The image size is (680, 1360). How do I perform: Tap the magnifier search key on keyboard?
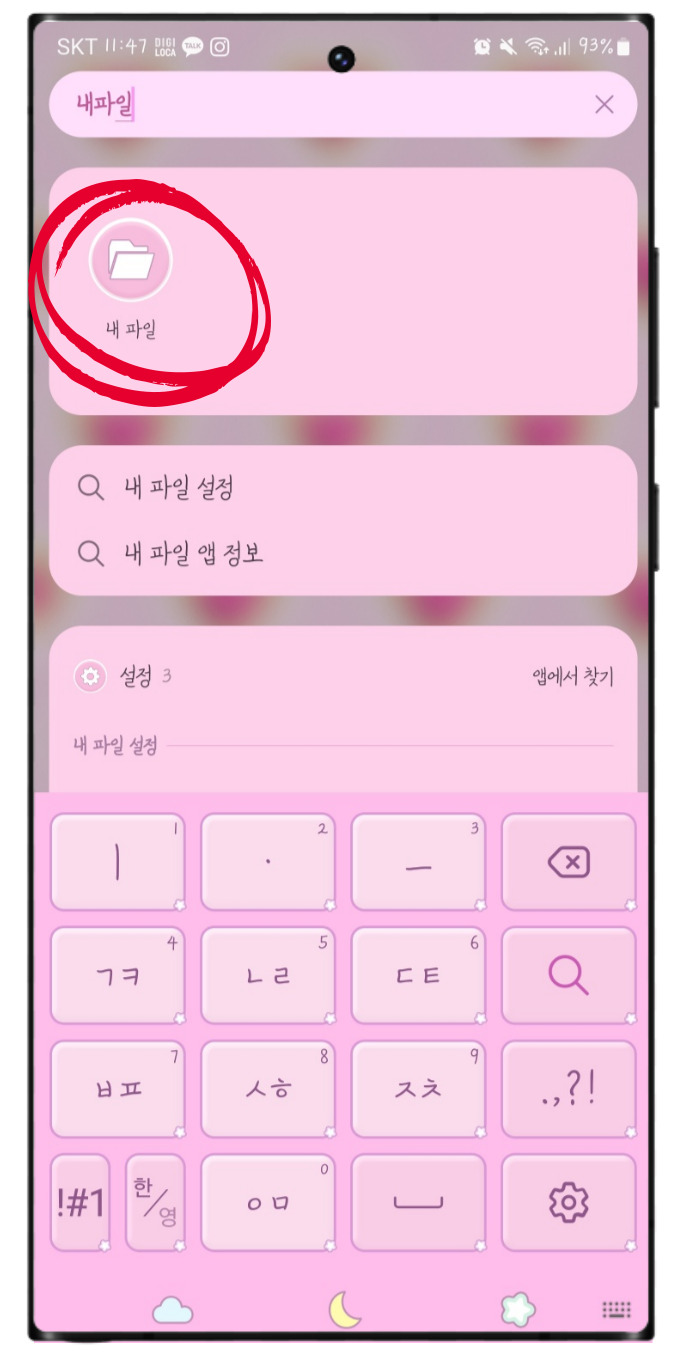pos(568,975)
